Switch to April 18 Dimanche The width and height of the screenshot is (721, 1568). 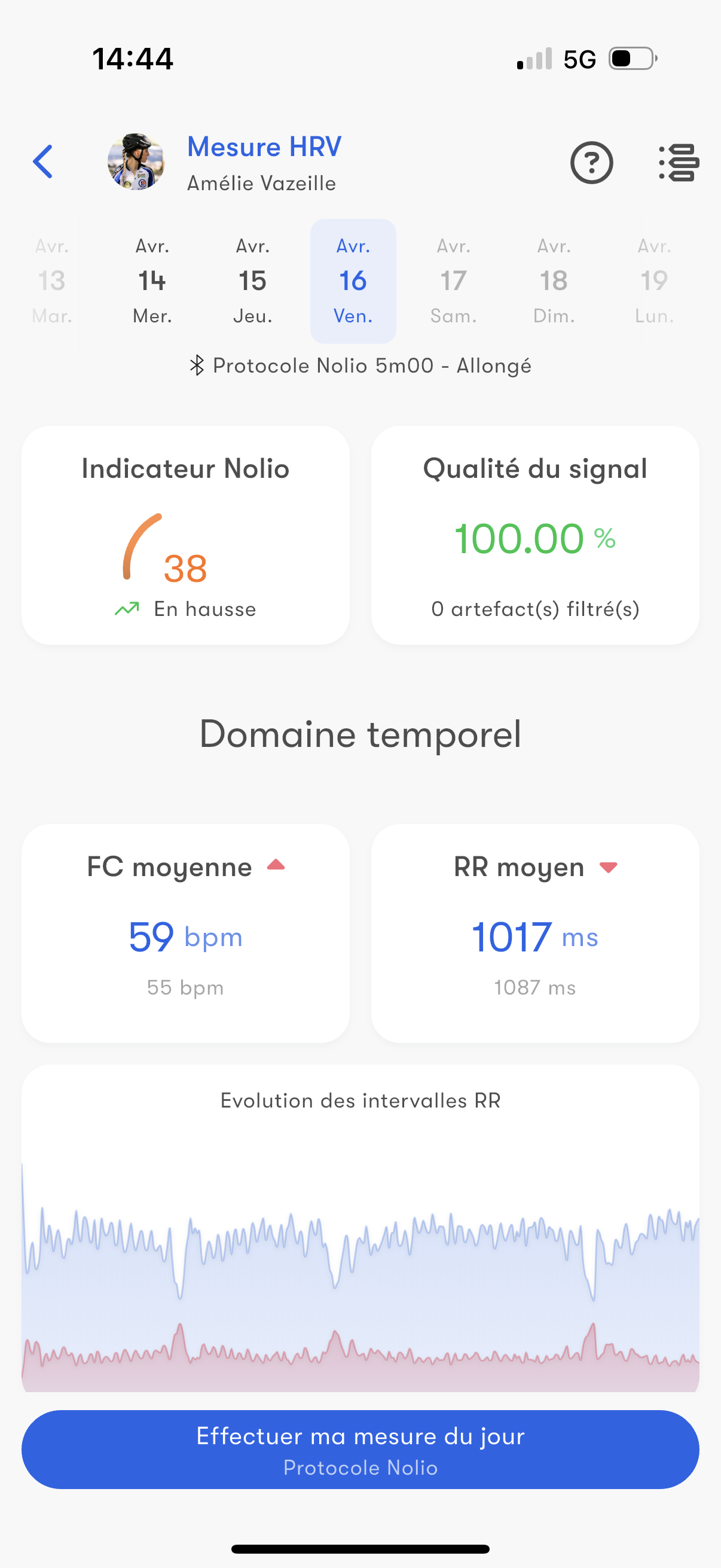(x=553, y=280)
